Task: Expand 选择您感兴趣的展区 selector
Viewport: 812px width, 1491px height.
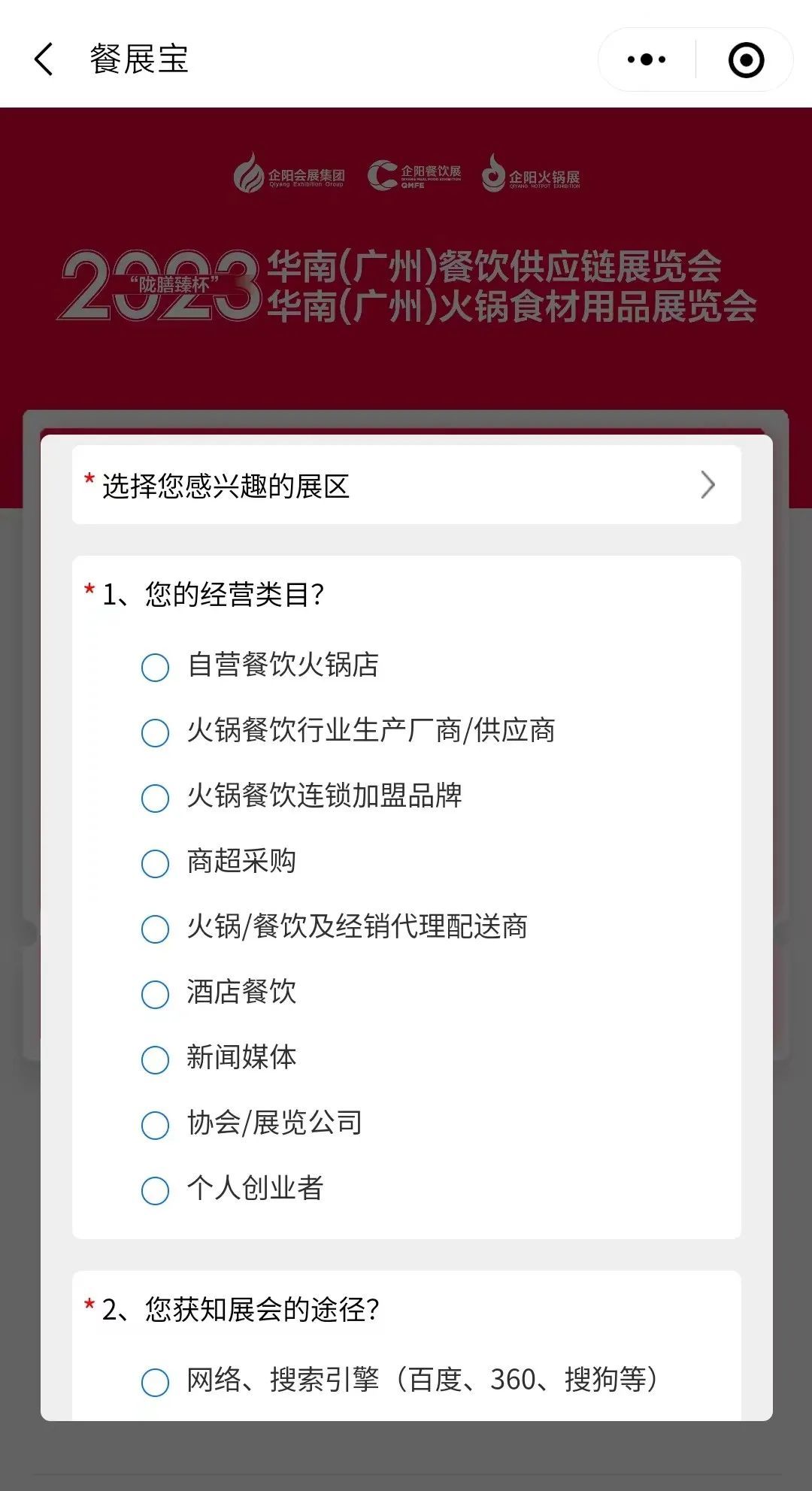Action: (406, 485)
